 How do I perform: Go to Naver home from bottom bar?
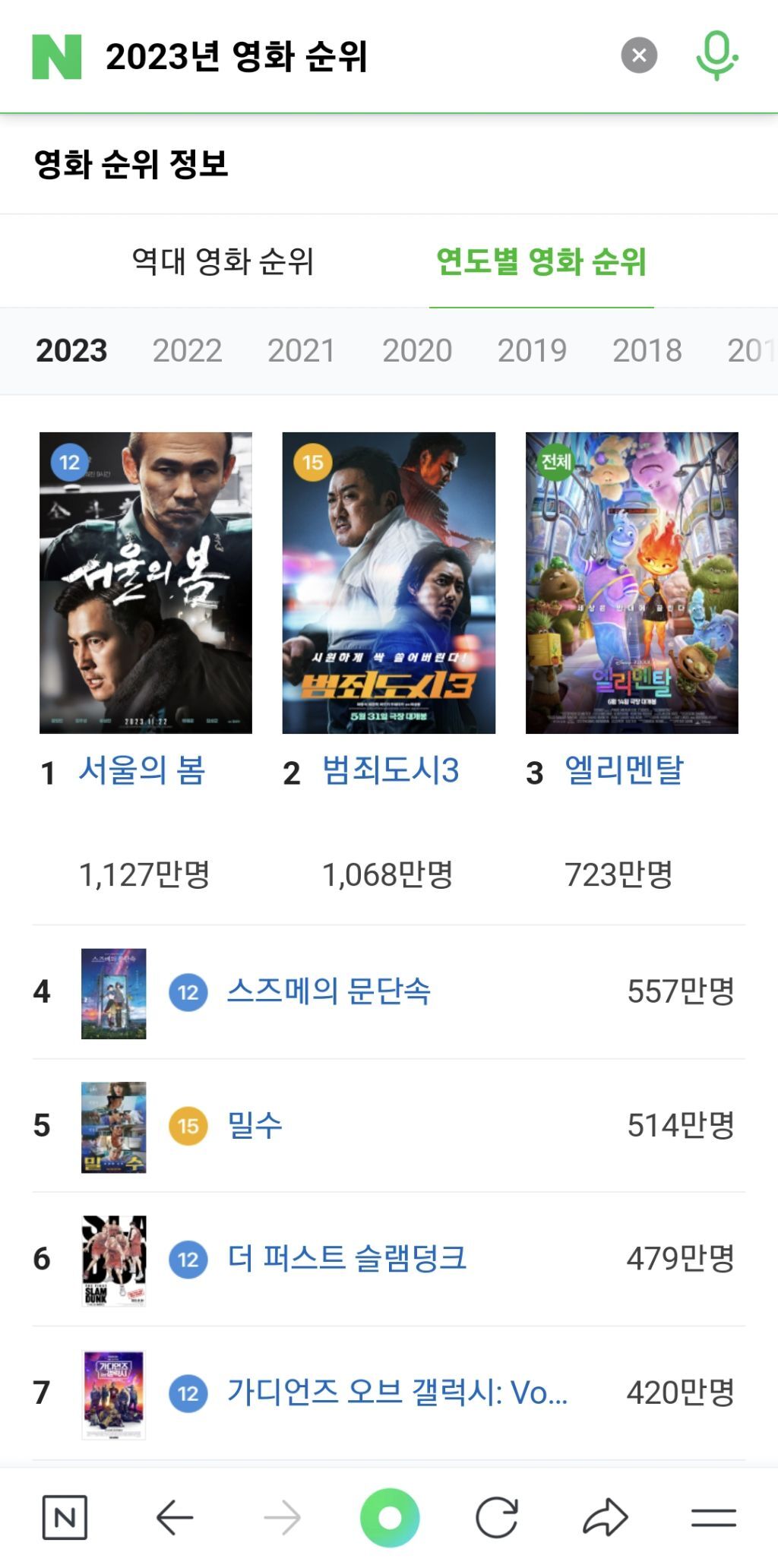pos(65,1518)
